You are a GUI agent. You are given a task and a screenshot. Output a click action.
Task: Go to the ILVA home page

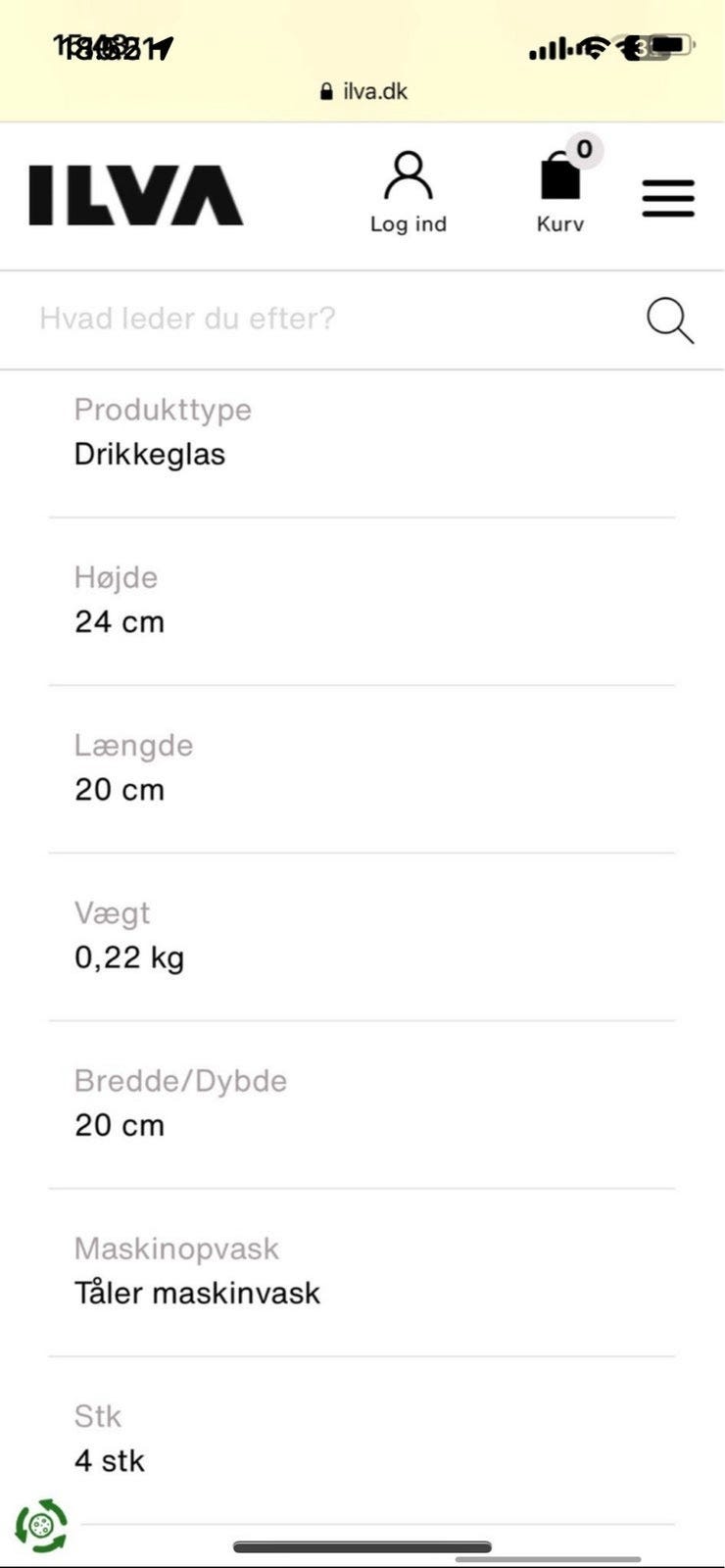pyautogui.click(x=135, y=195)
